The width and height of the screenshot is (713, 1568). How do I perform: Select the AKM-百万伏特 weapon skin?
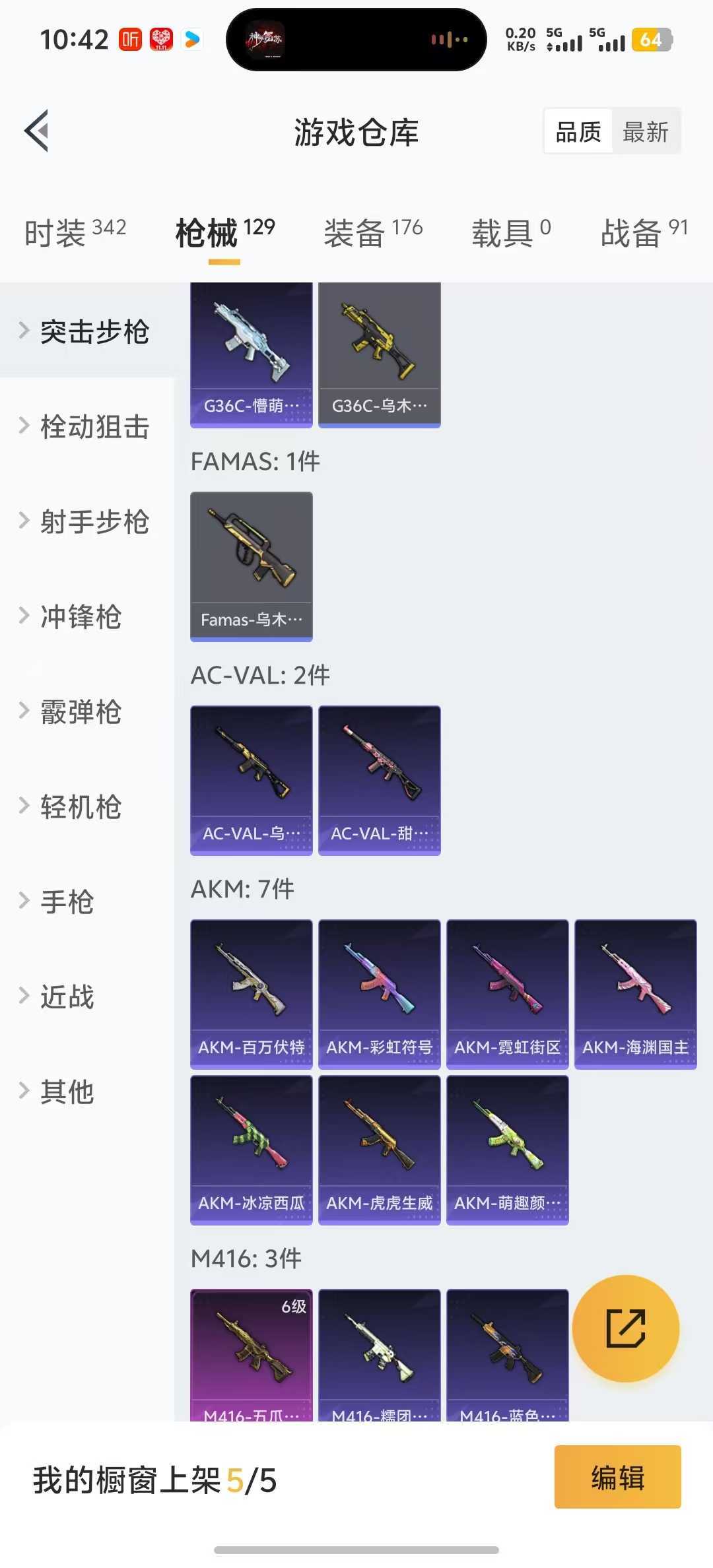click(251, 992)
